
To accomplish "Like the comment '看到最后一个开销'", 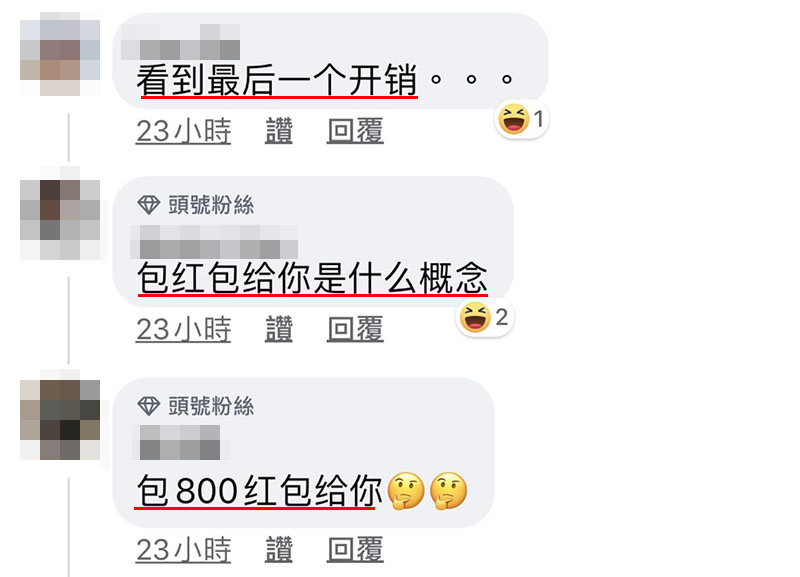I will tap(279, 131).
